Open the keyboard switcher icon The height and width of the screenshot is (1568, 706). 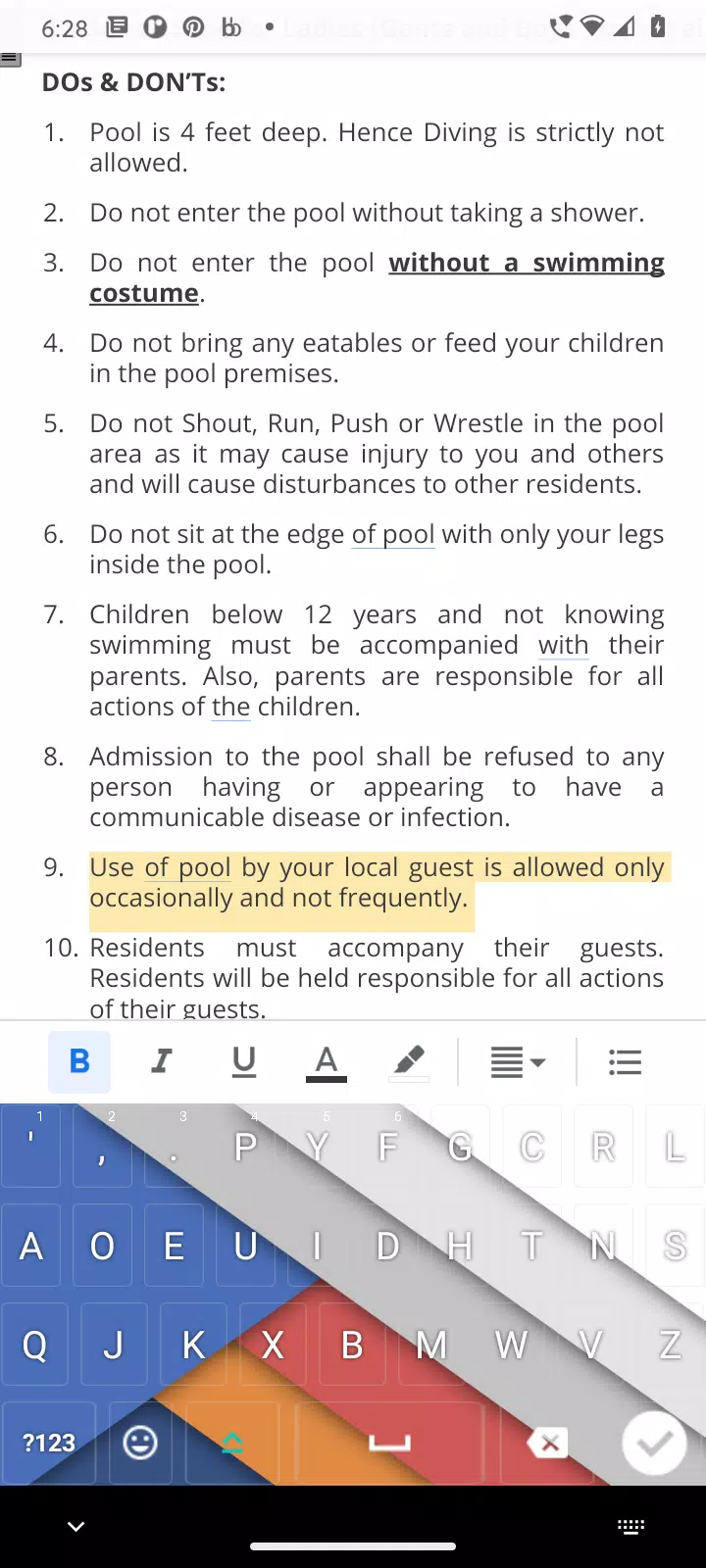[x=630, y=1526]
